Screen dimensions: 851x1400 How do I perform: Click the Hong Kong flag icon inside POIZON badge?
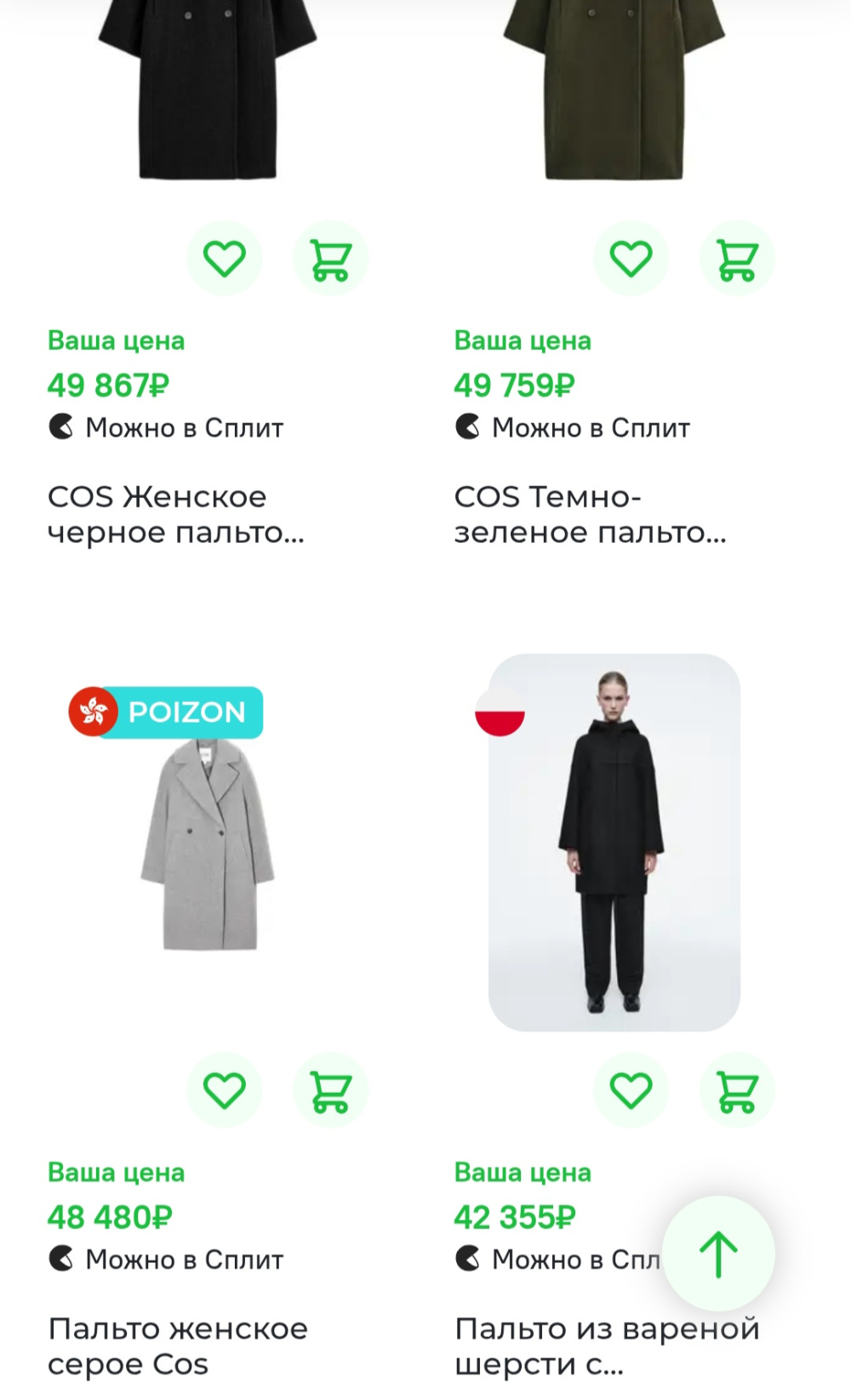coord(95,712)
